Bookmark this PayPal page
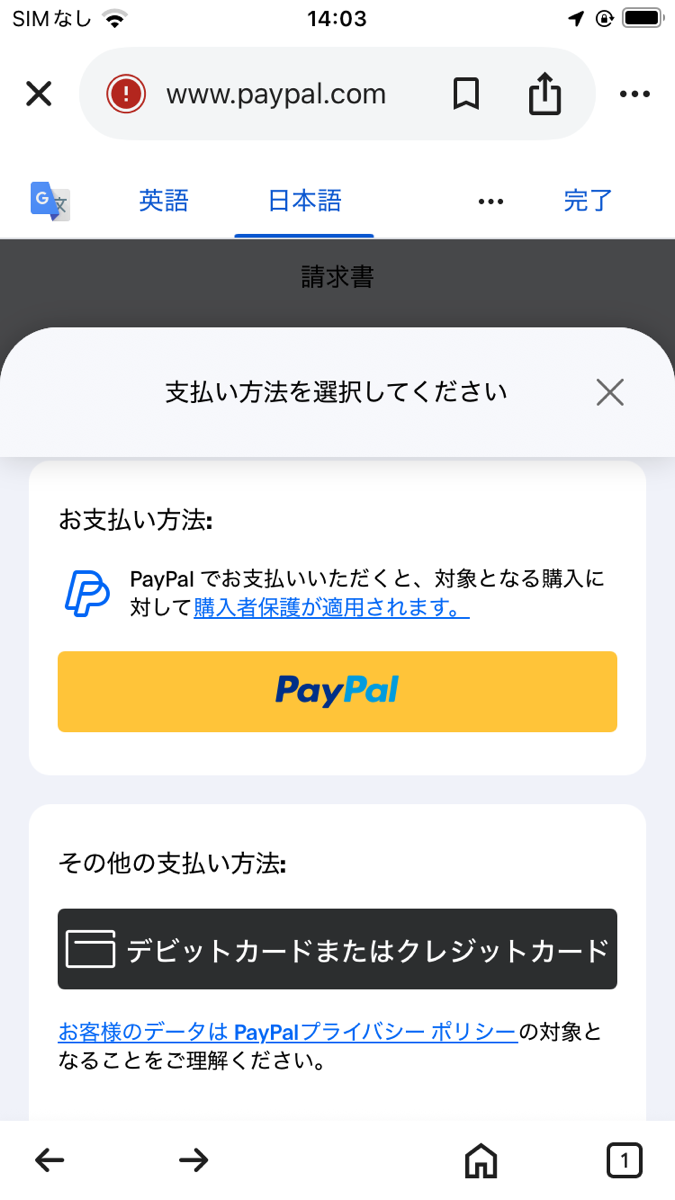 coord(466,94)
